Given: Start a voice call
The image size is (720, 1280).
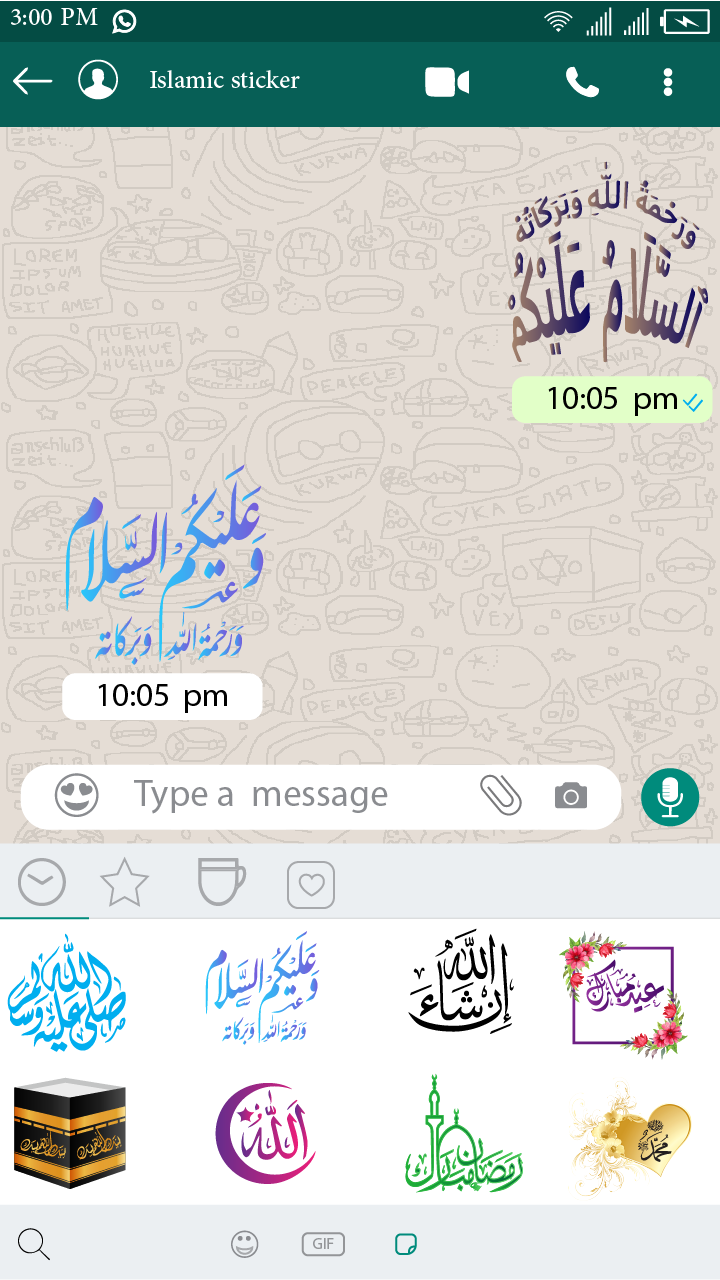Looking at the screenshot, I should (582, 82).
